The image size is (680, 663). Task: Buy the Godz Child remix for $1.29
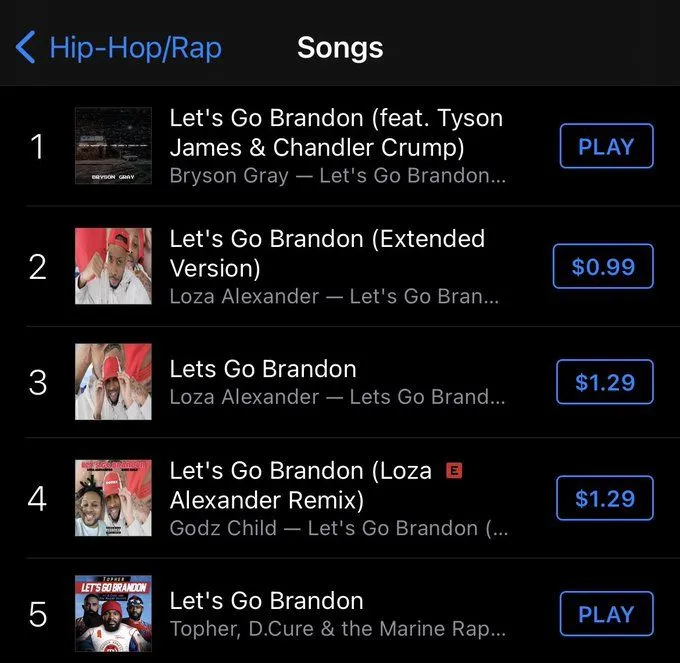(604, 498)
